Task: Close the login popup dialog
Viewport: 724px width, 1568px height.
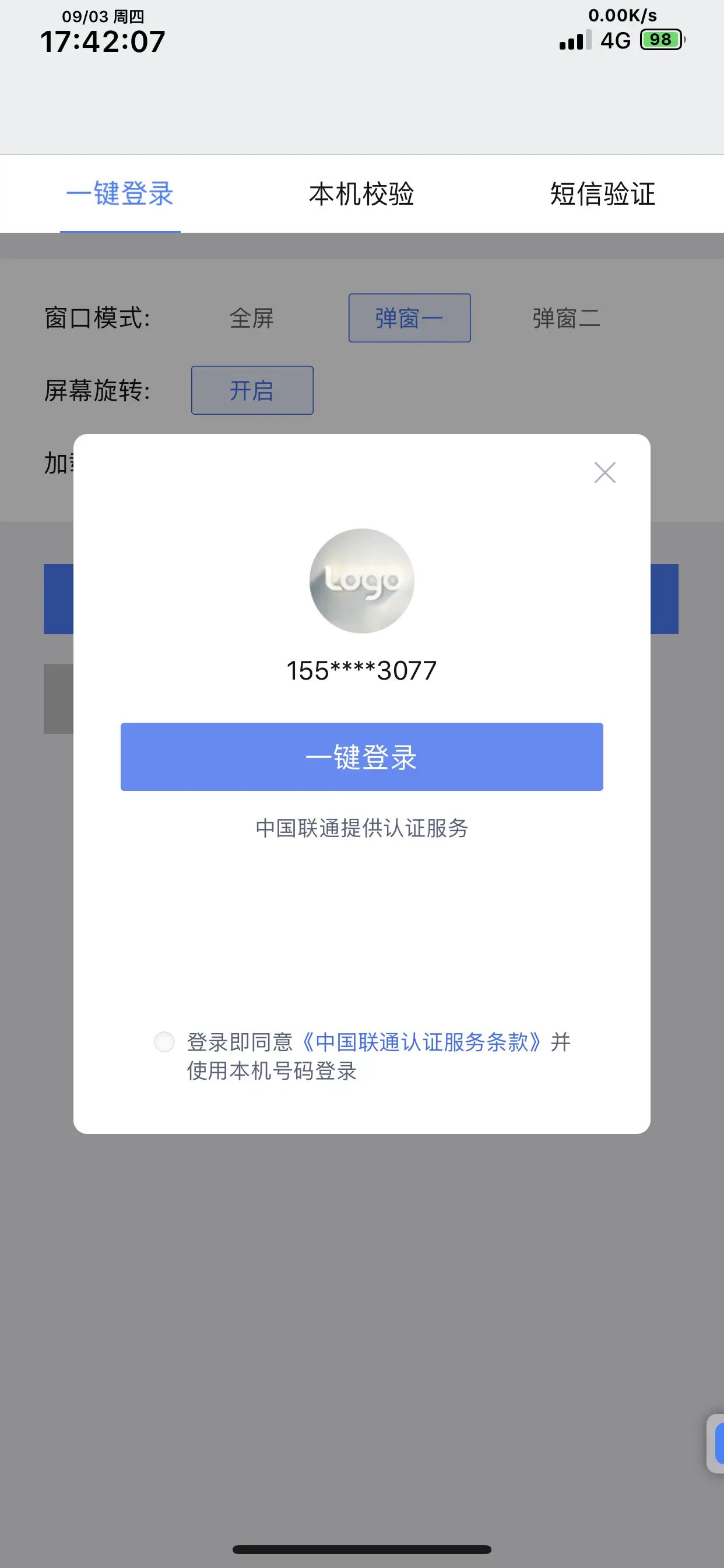Action: 604,473
